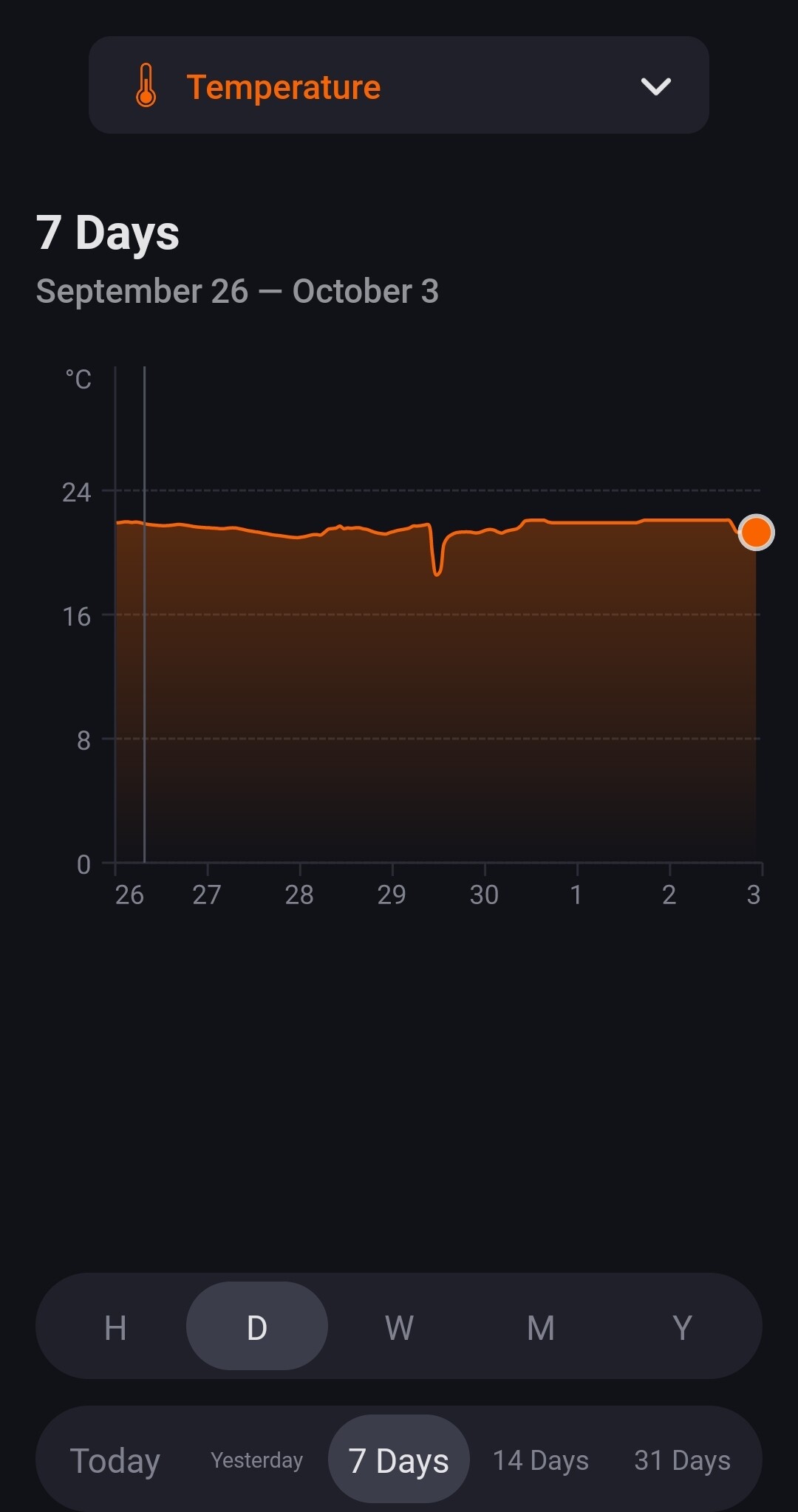798x1512 pixels.
Task: Show the Yesterday range
Action: click(x=256, y=1460)
